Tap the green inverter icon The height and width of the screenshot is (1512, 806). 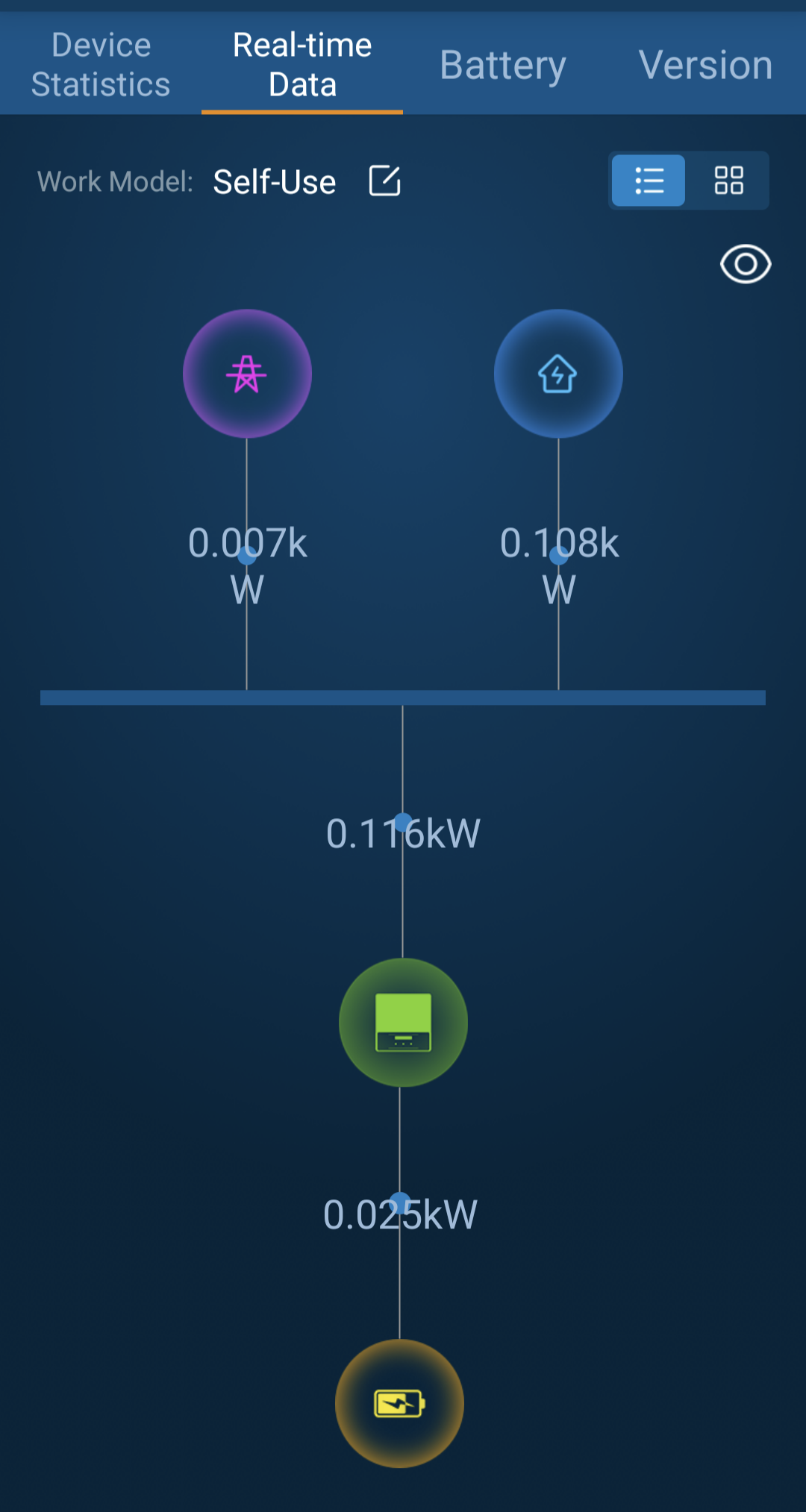tap(403, 1022)
